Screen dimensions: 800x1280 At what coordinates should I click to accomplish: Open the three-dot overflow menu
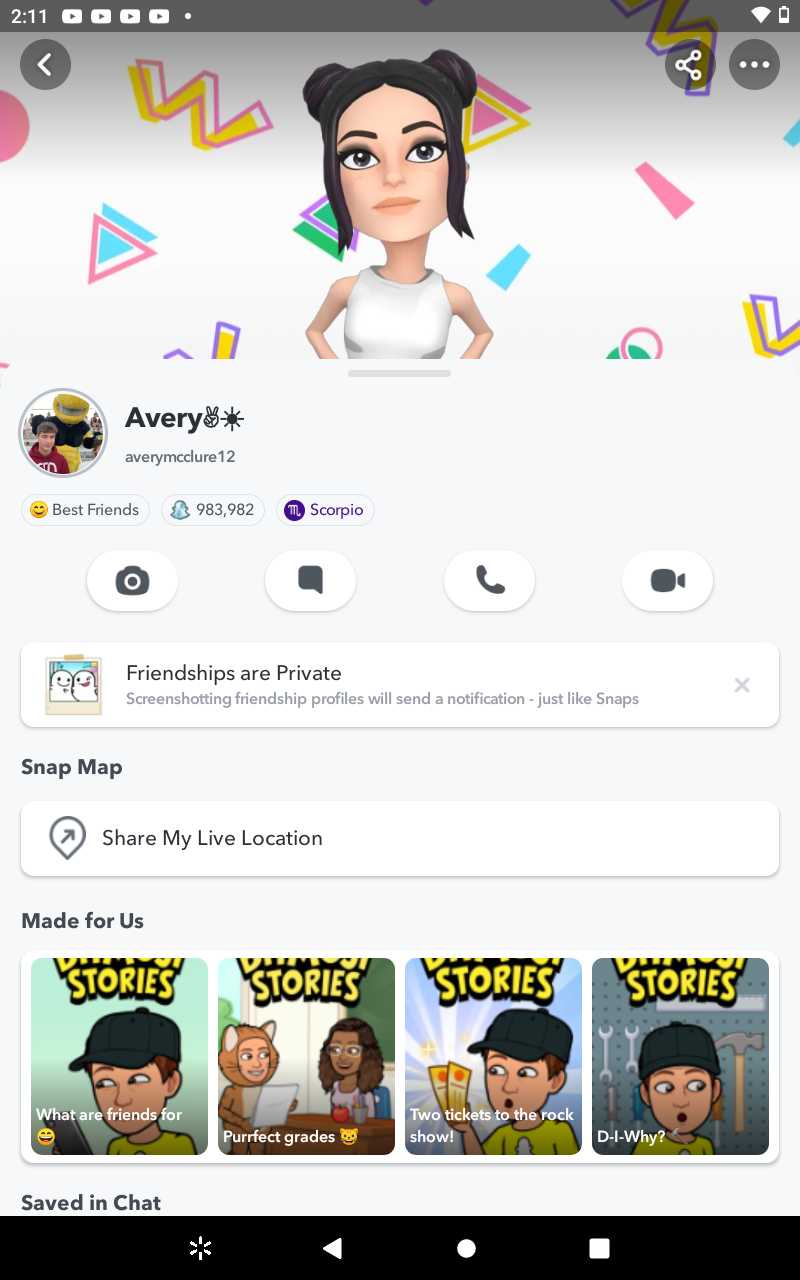(754, 65)
